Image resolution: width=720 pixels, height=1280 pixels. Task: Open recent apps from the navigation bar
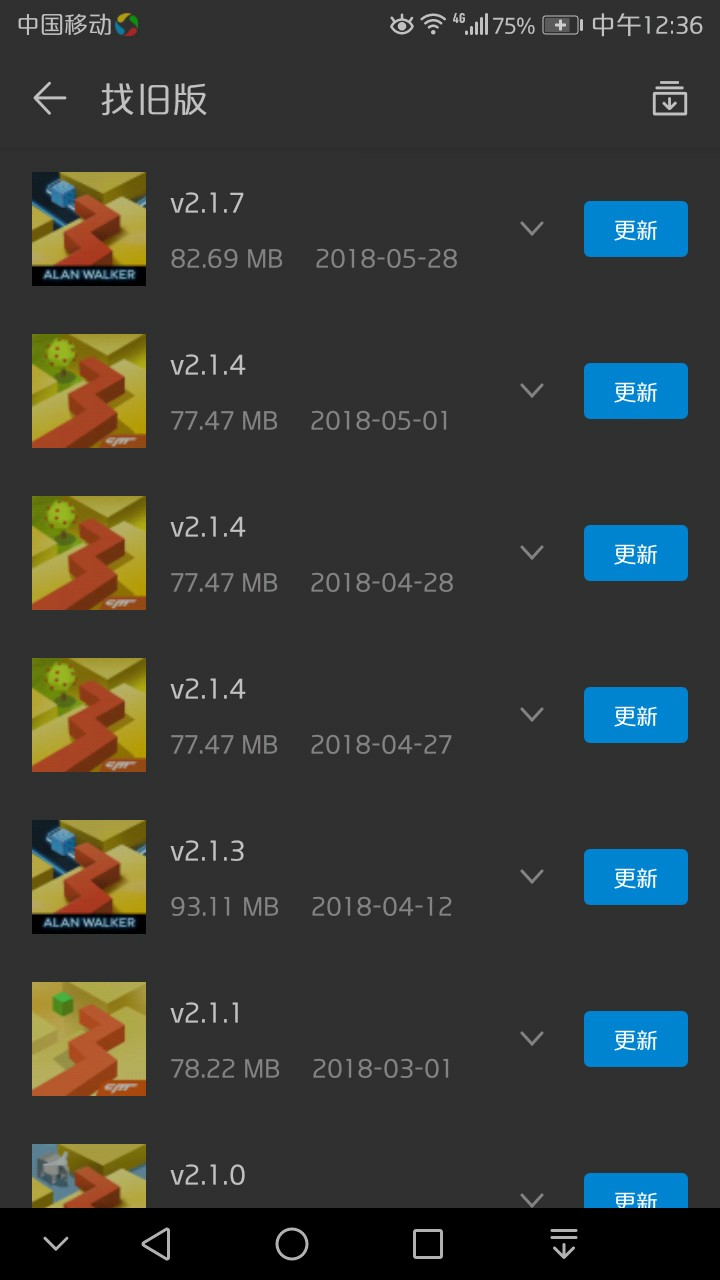coord(428,1244)
